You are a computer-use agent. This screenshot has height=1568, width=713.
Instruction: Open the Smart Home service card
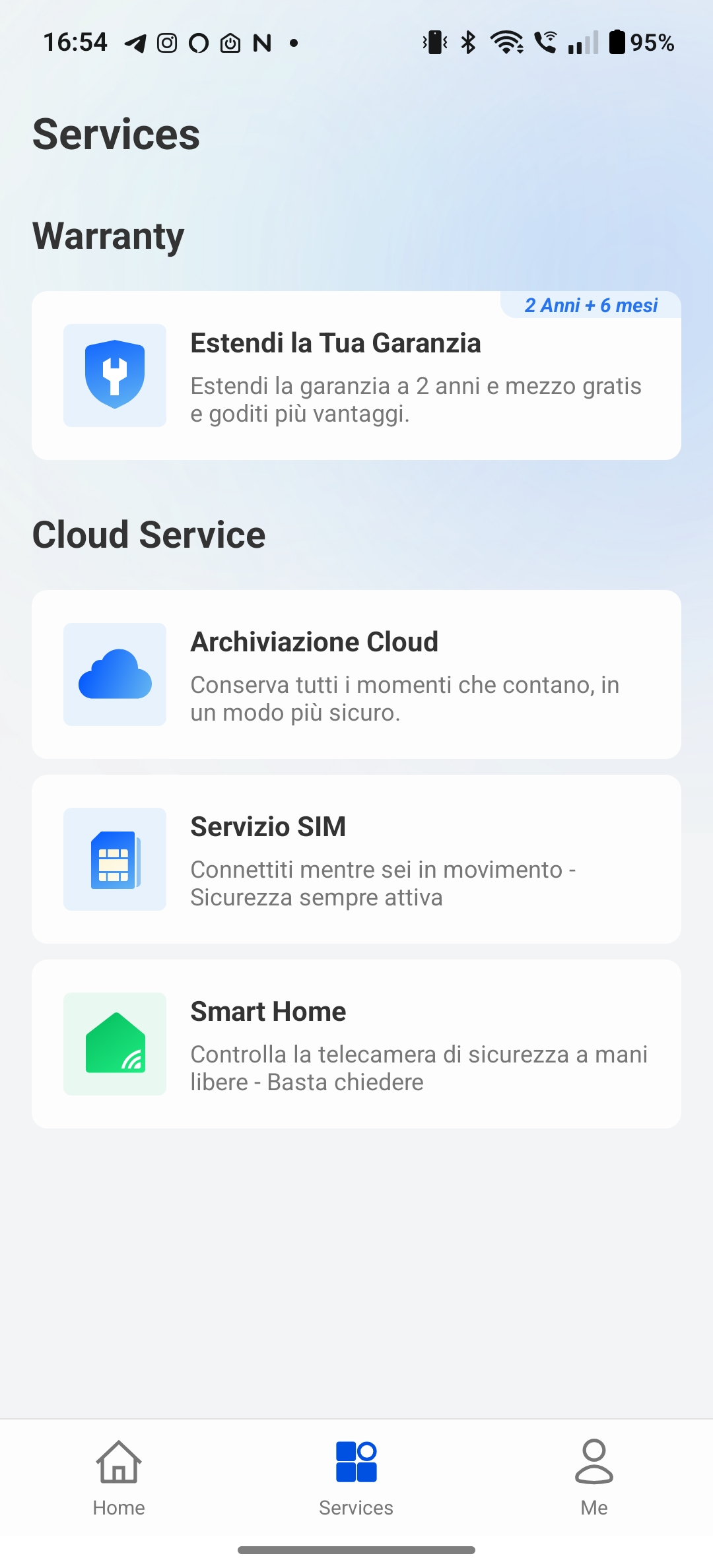pos(356,1044)
